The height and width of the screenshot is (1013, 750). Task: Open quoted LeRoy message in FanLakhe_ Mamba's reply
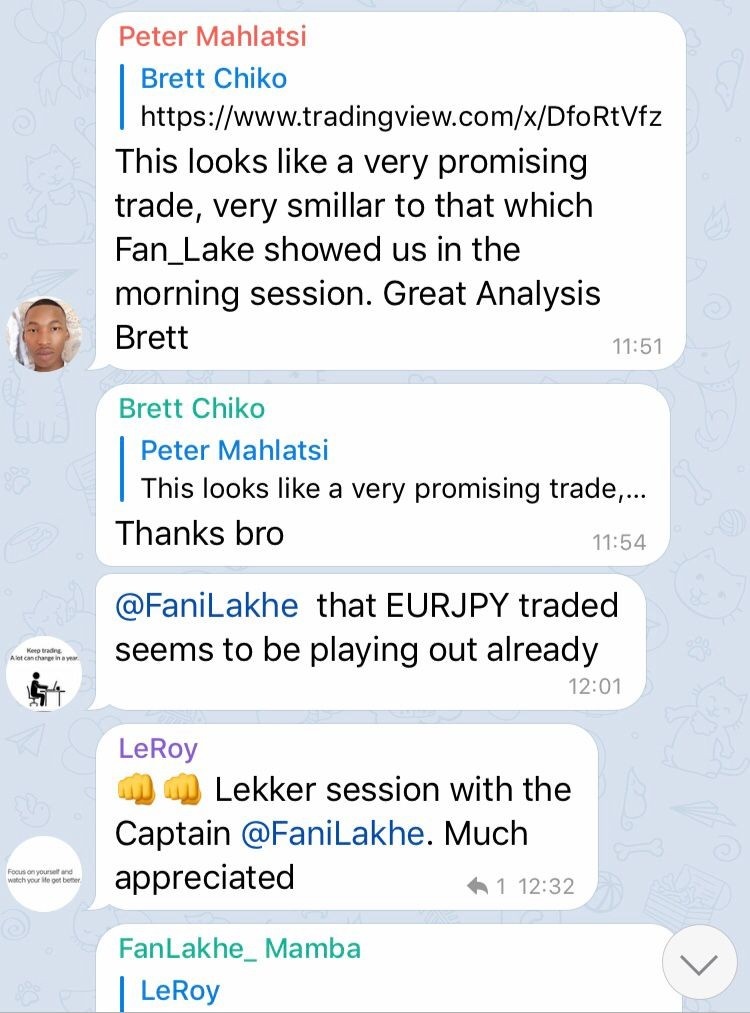(x=180, y=990)
